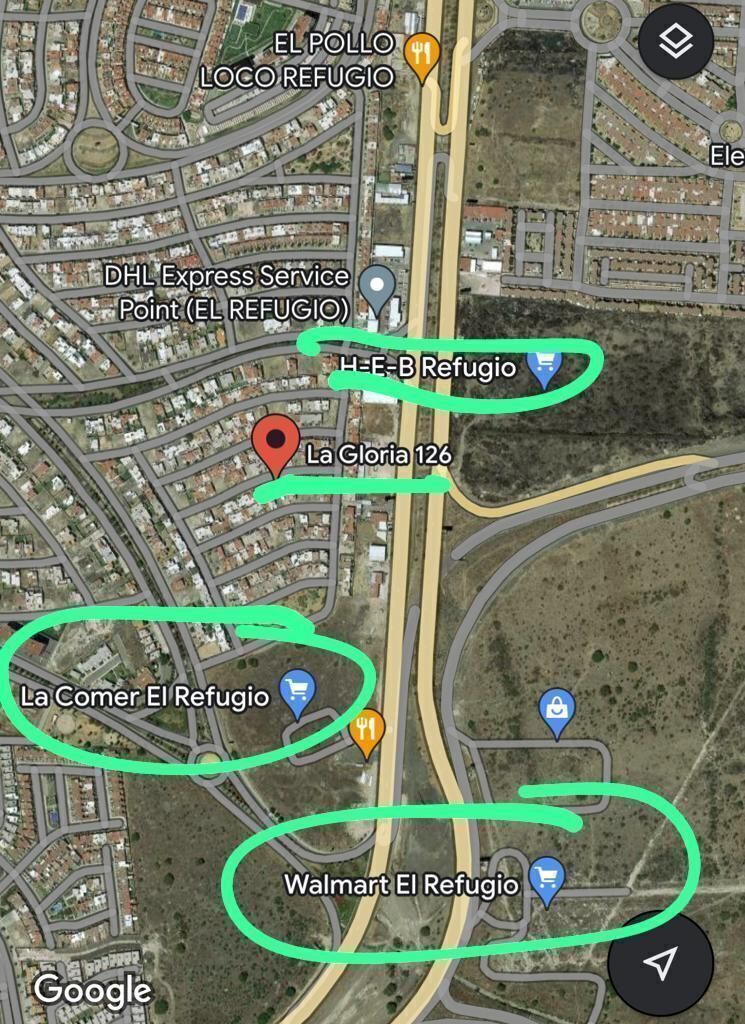Open La Comer El Refugio marker
745x1024 pixels.
click(297, 692)
